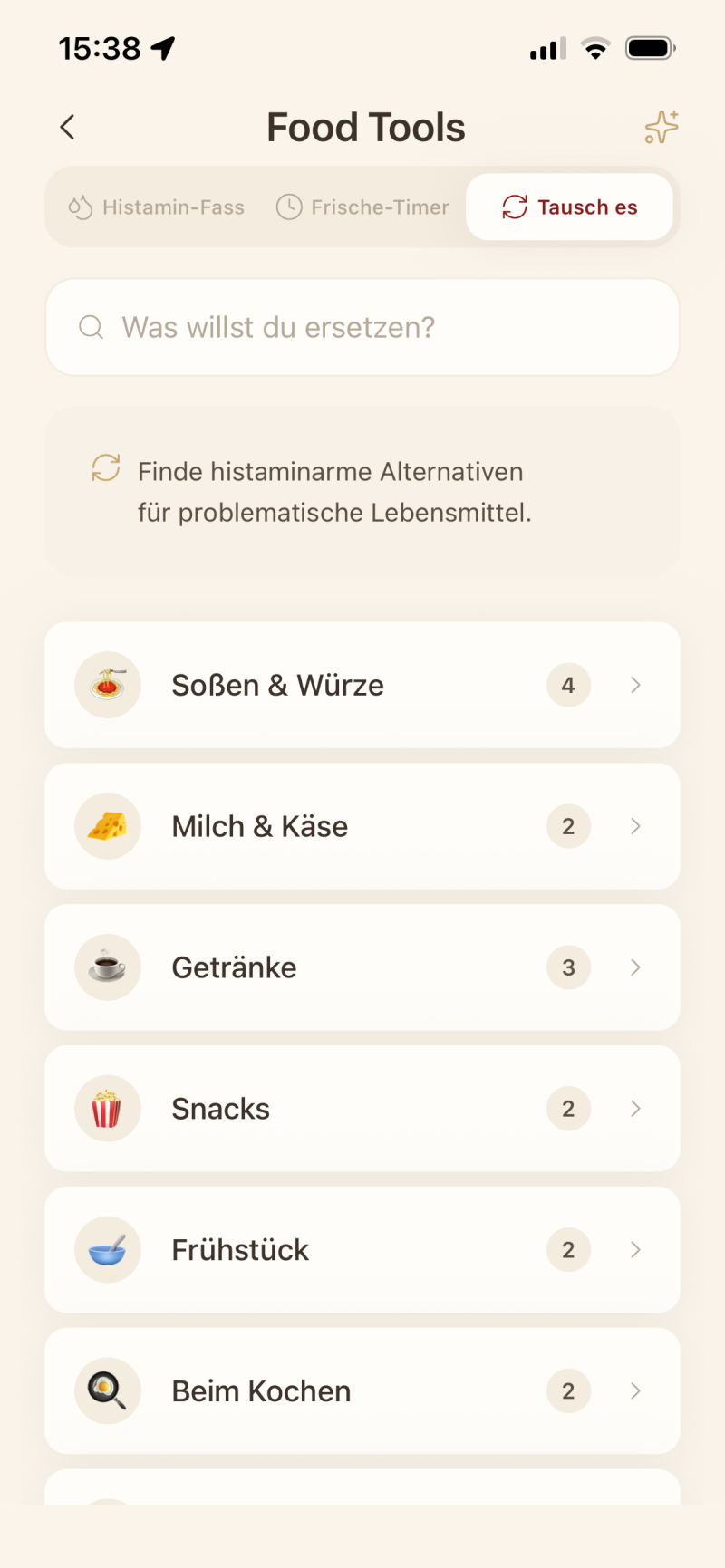Select the Tausch es tab
Image resolution: width=725 pixels, height=1568 pixels.
click(x=569, y=207)
